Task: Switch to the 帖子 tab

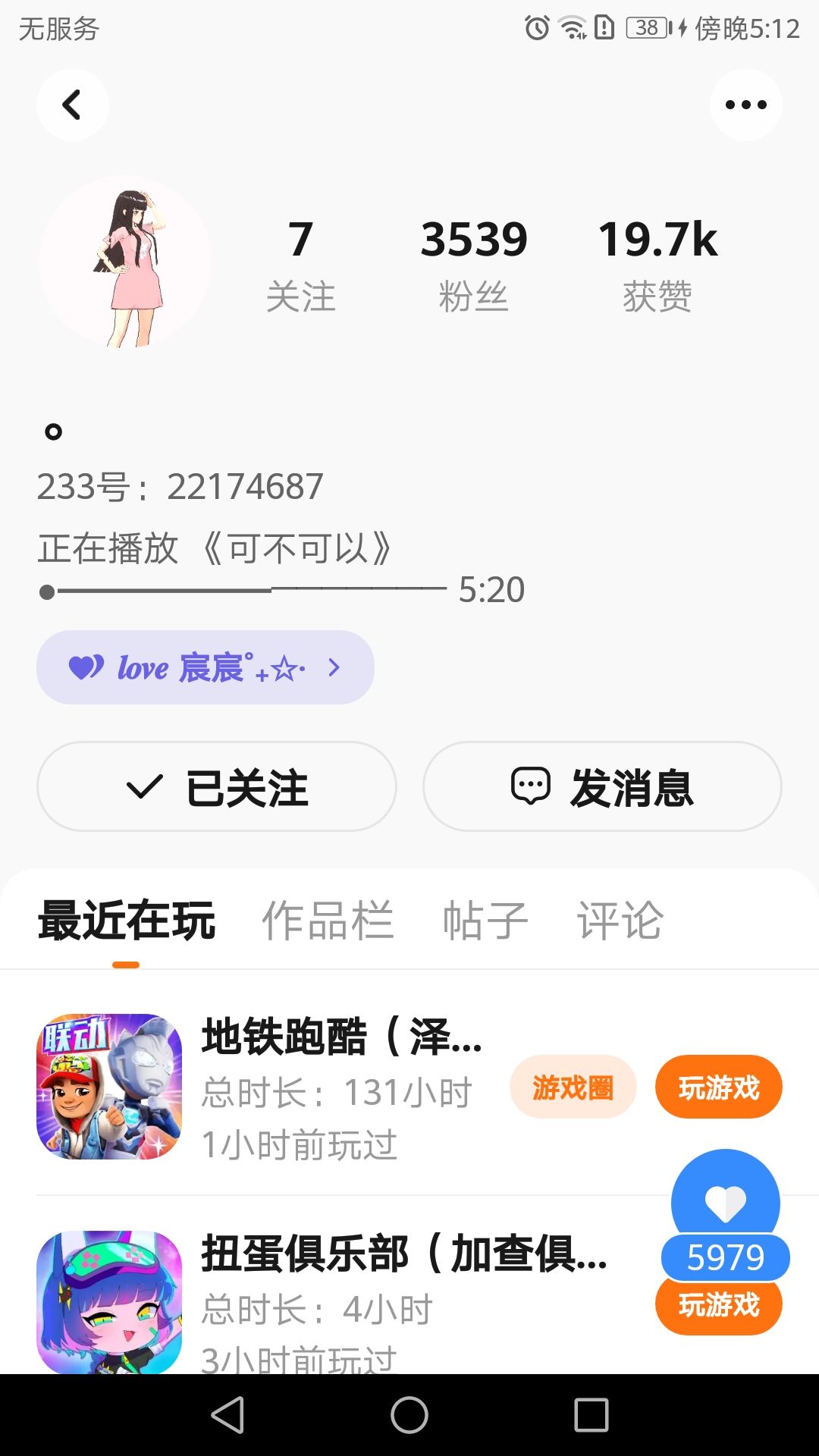Action: (485, 921)
